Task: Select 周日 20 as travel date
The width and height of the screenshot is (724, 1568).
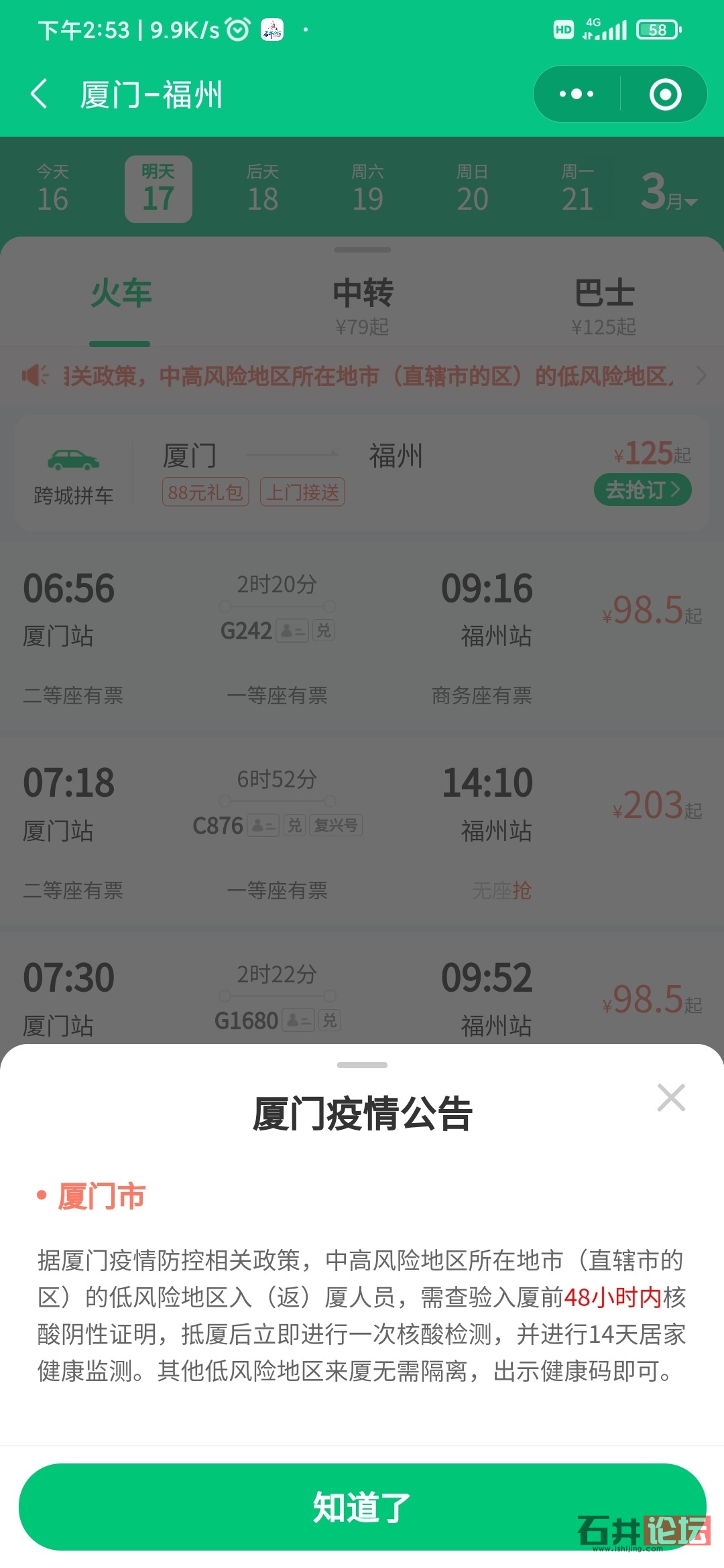Action: click(x=472, y=189)
